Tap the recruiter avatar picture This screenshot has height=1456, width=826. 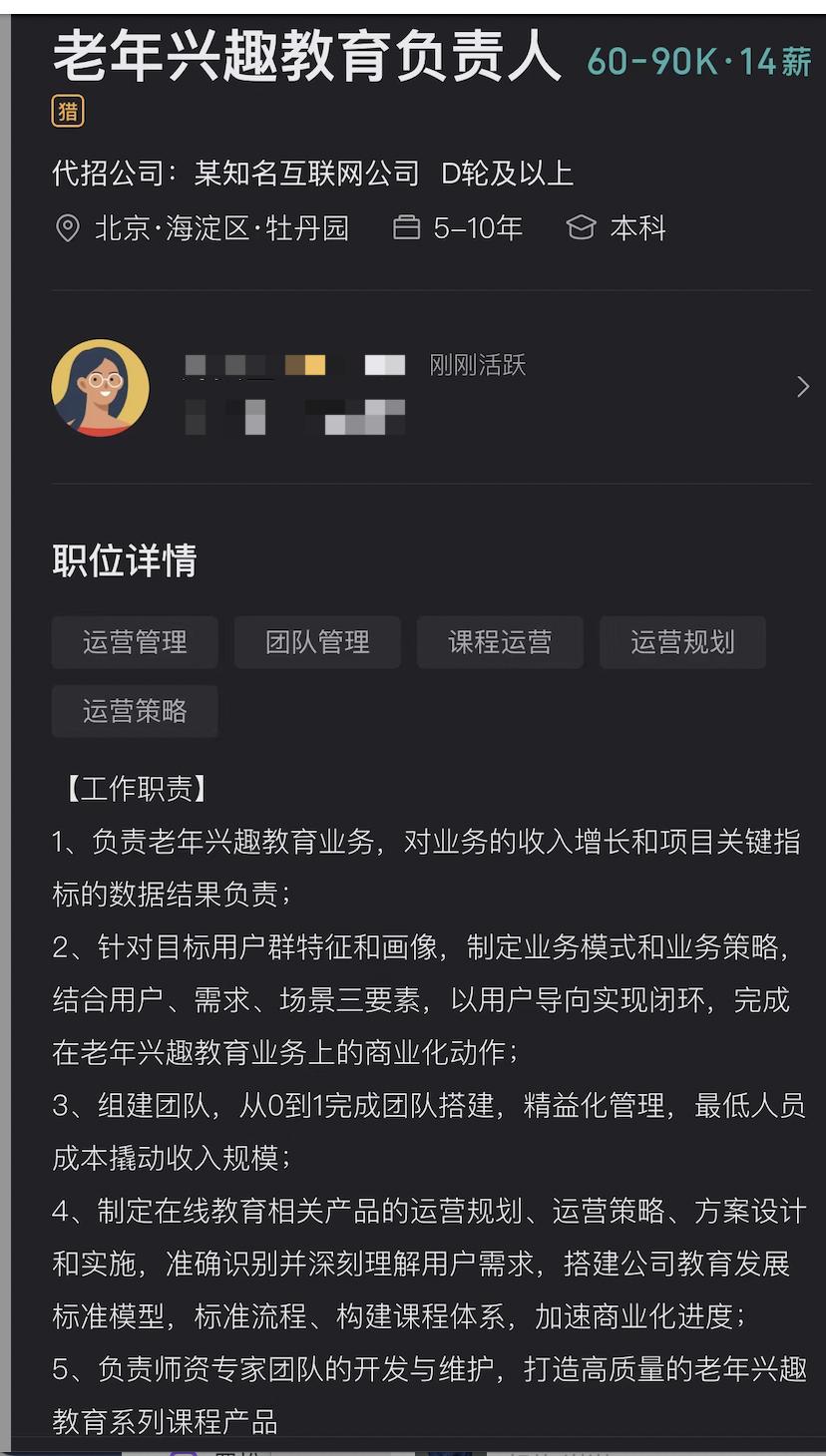click(101, 388)
